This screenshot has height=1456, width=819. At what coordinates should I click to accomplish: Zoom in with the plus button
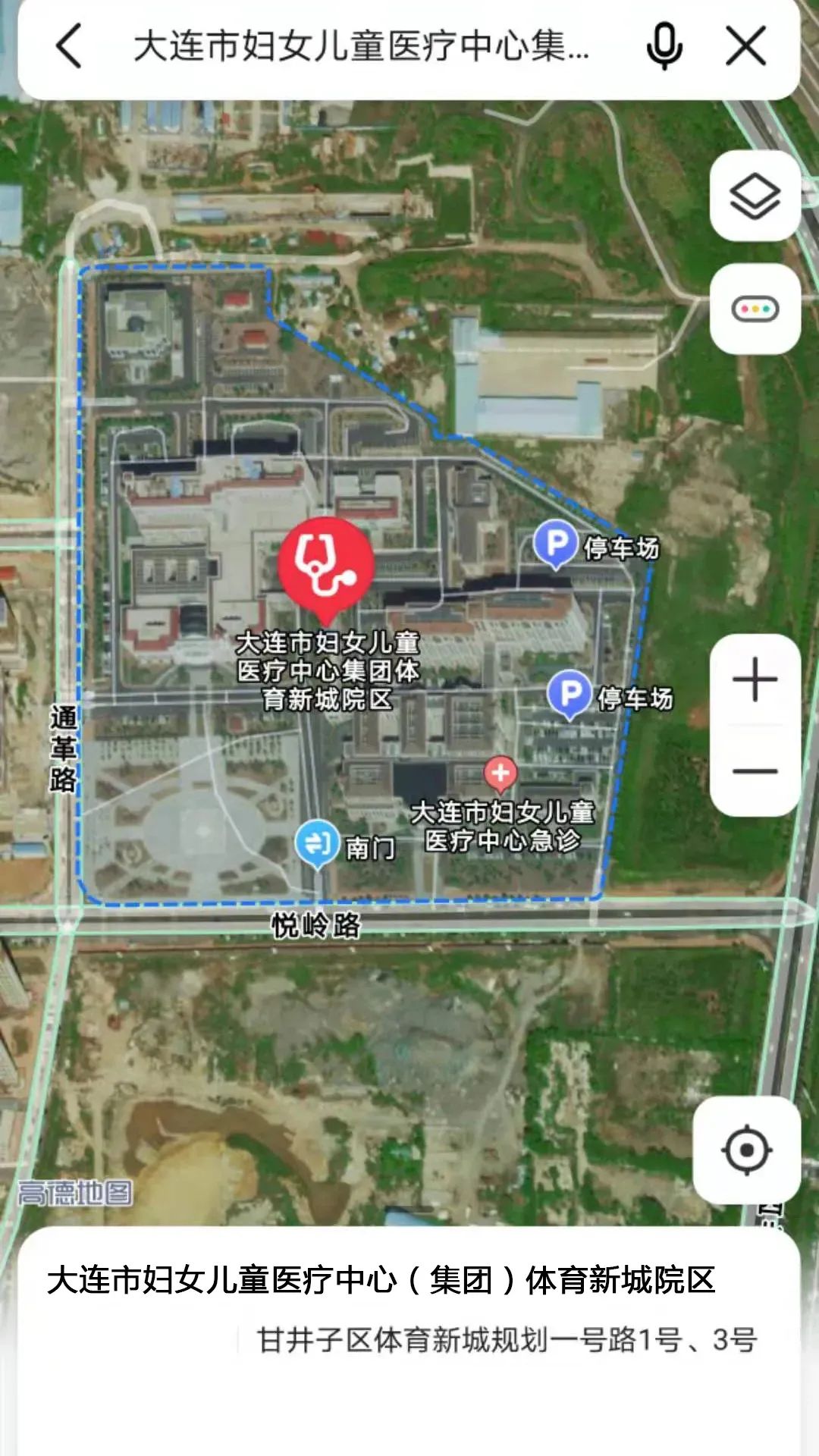tap(755, 679)
